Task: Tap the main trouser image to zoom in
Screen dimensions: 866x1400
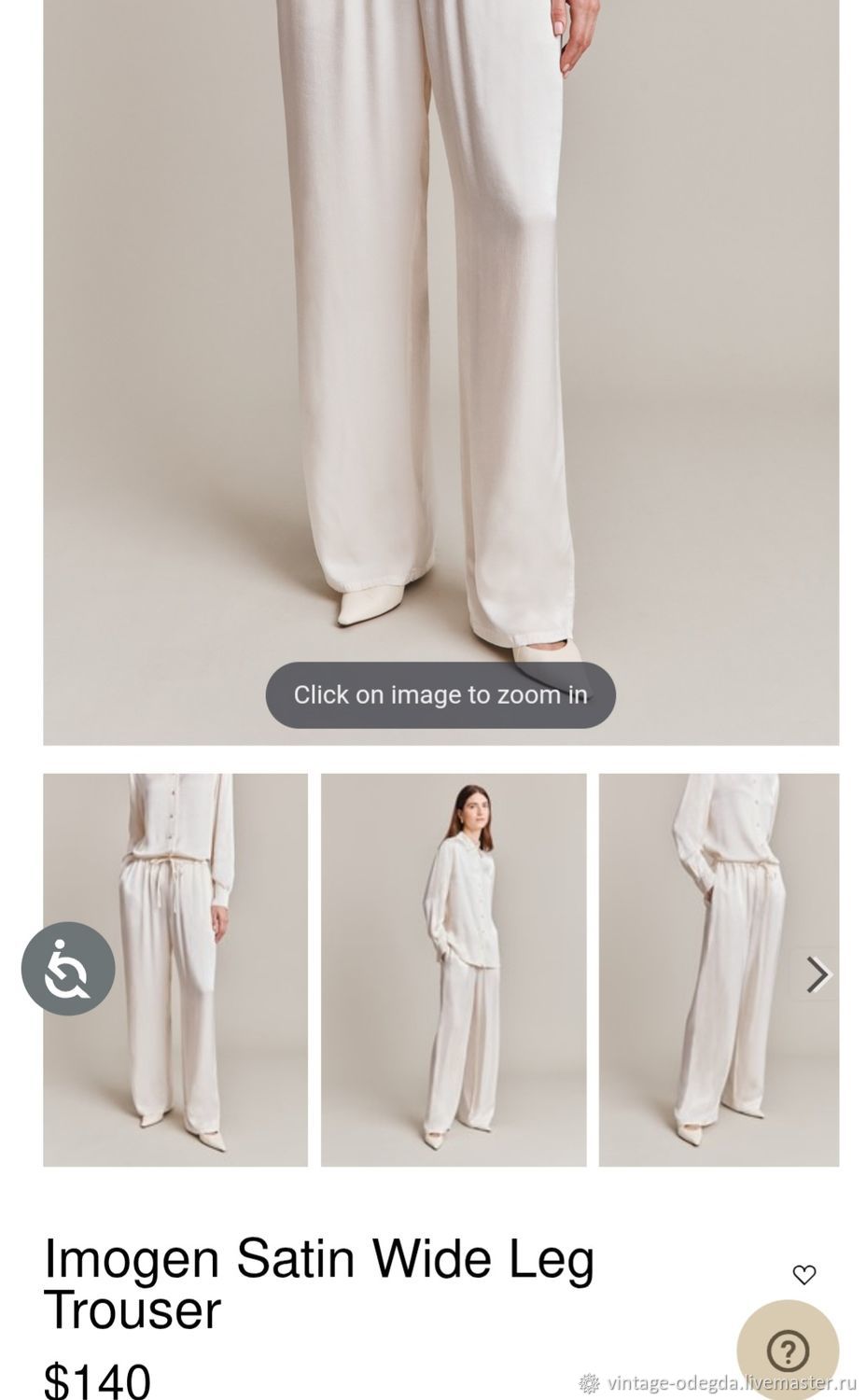Action: click(440, 372)
